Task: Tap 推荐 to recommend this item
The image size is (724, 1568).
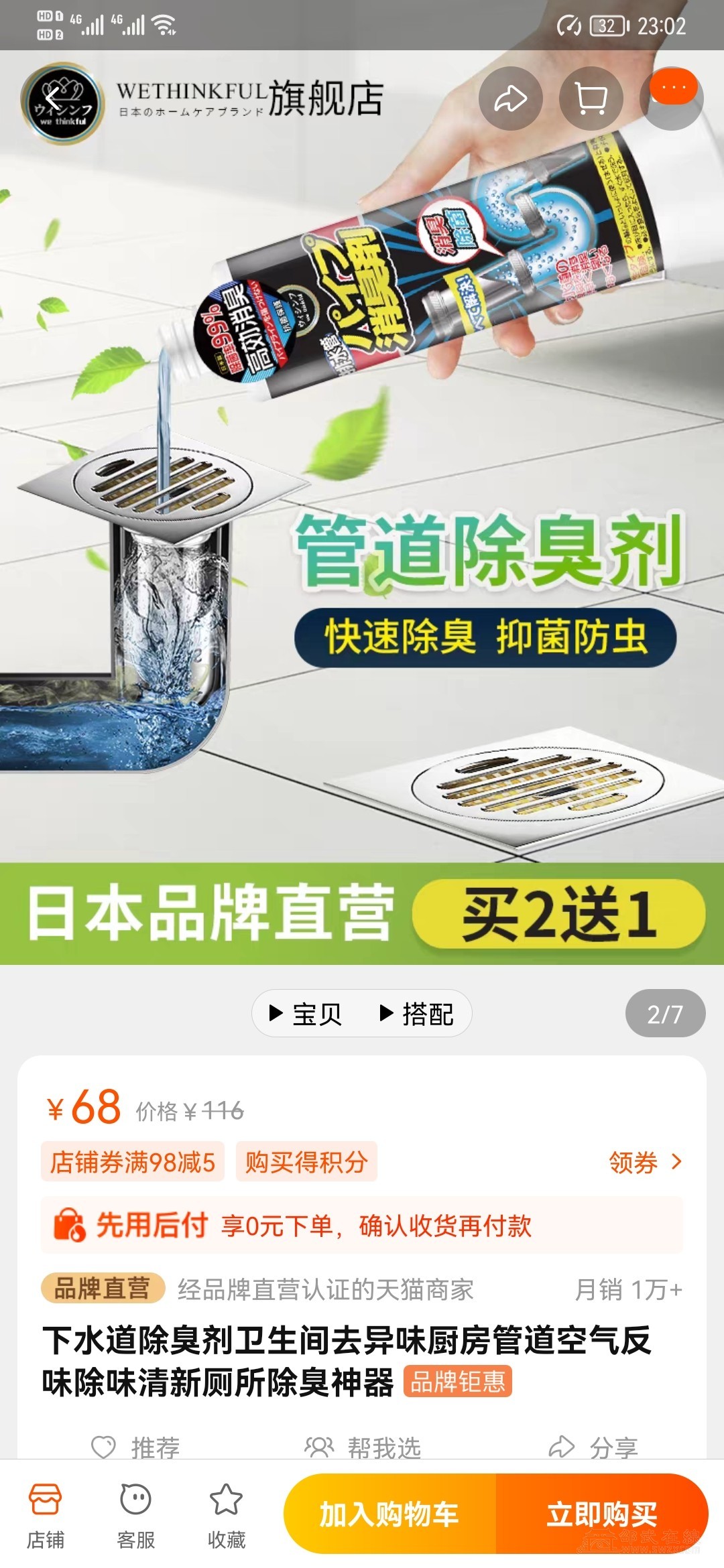Action: coord(135,1447)
